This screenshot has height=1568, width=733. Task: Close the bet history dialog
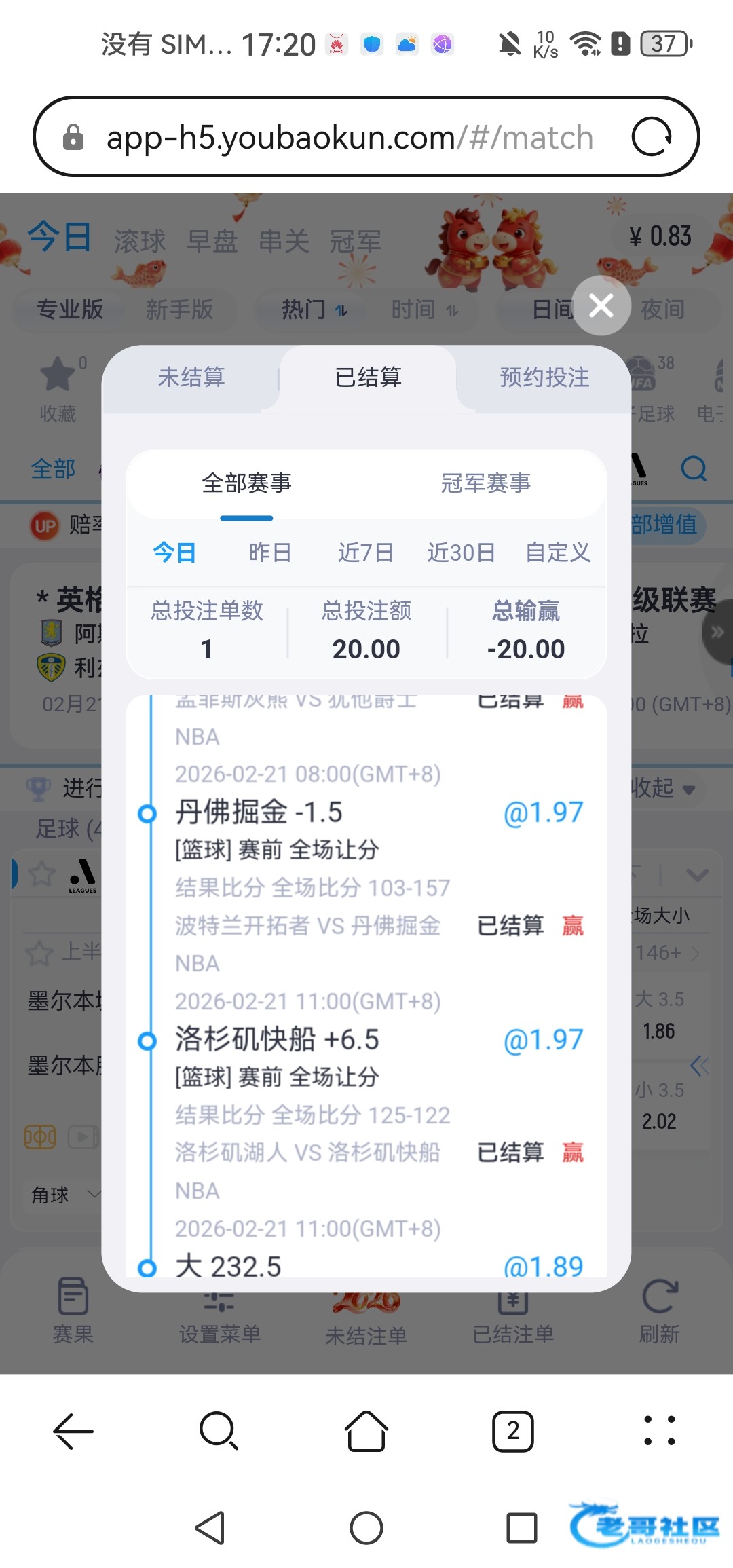coord(601,305)
